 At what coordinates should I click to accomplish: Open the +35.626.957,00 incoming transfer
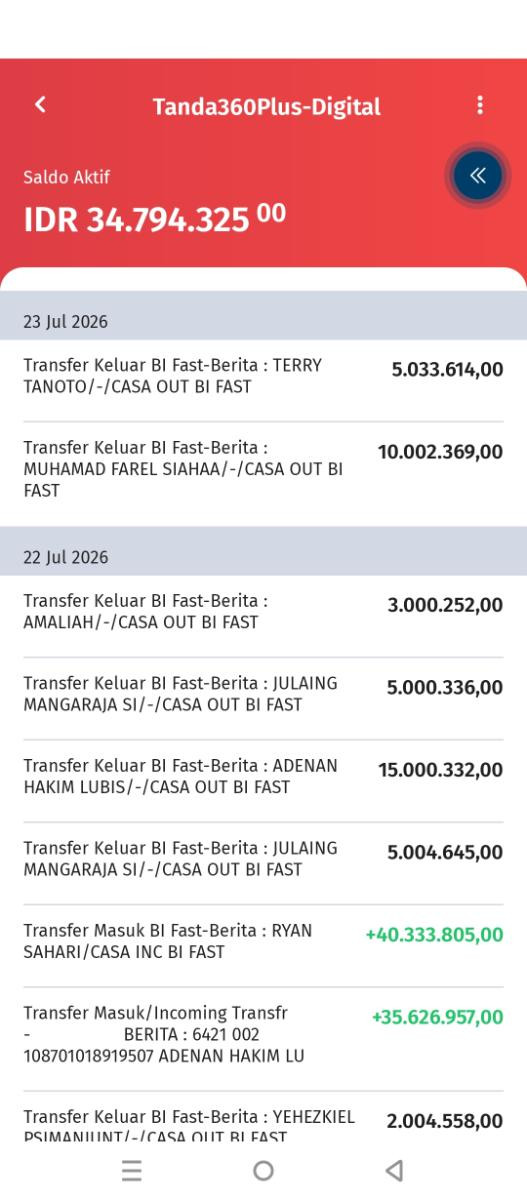click(263, 1039)
